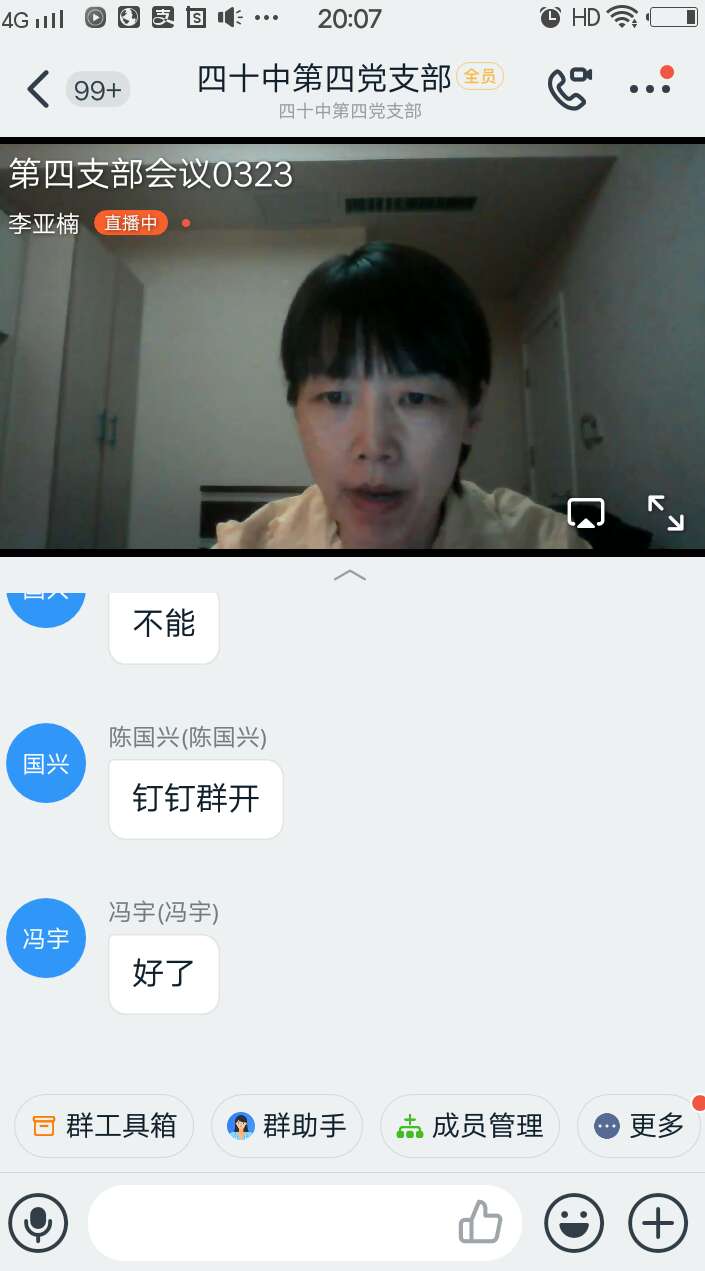The image size is (705, 1271).
Task: Expand the live video to fullscreen
Action: click(665, 513)
